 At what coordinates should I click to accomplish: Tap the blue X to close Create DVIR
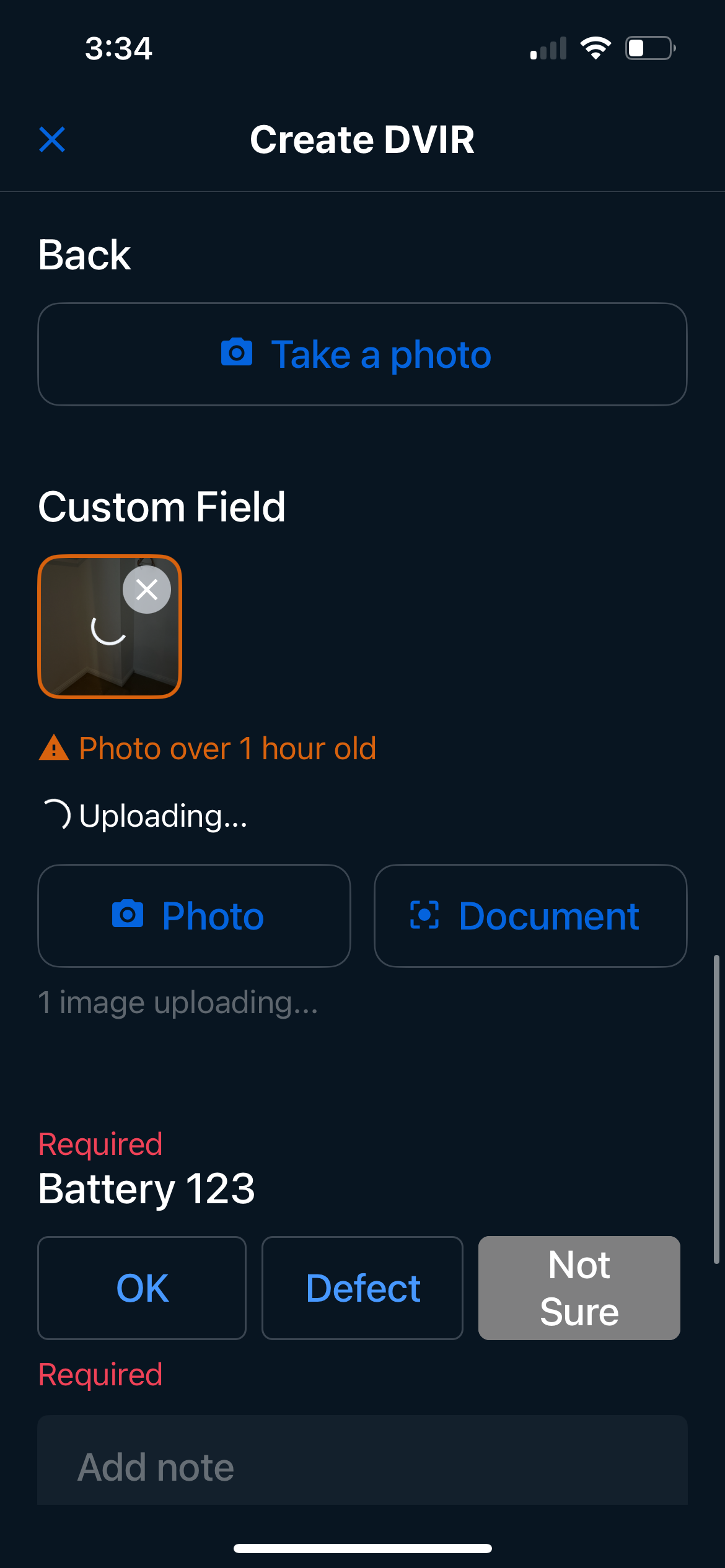(x=53, y=139)
